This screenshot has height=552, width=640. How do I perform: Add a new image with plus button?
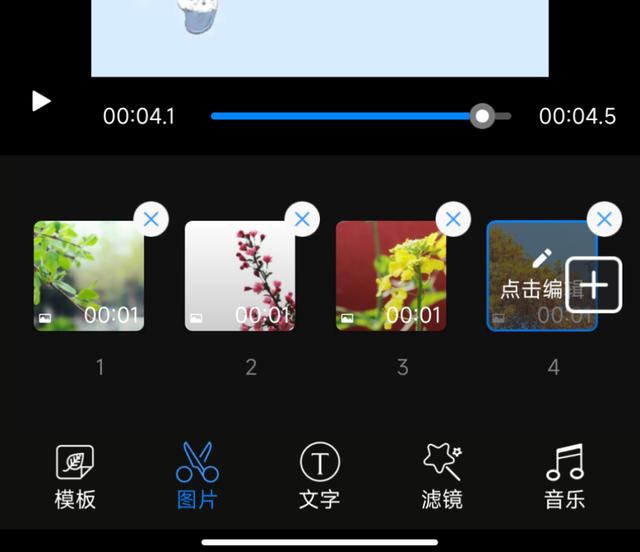click(594, 286)
